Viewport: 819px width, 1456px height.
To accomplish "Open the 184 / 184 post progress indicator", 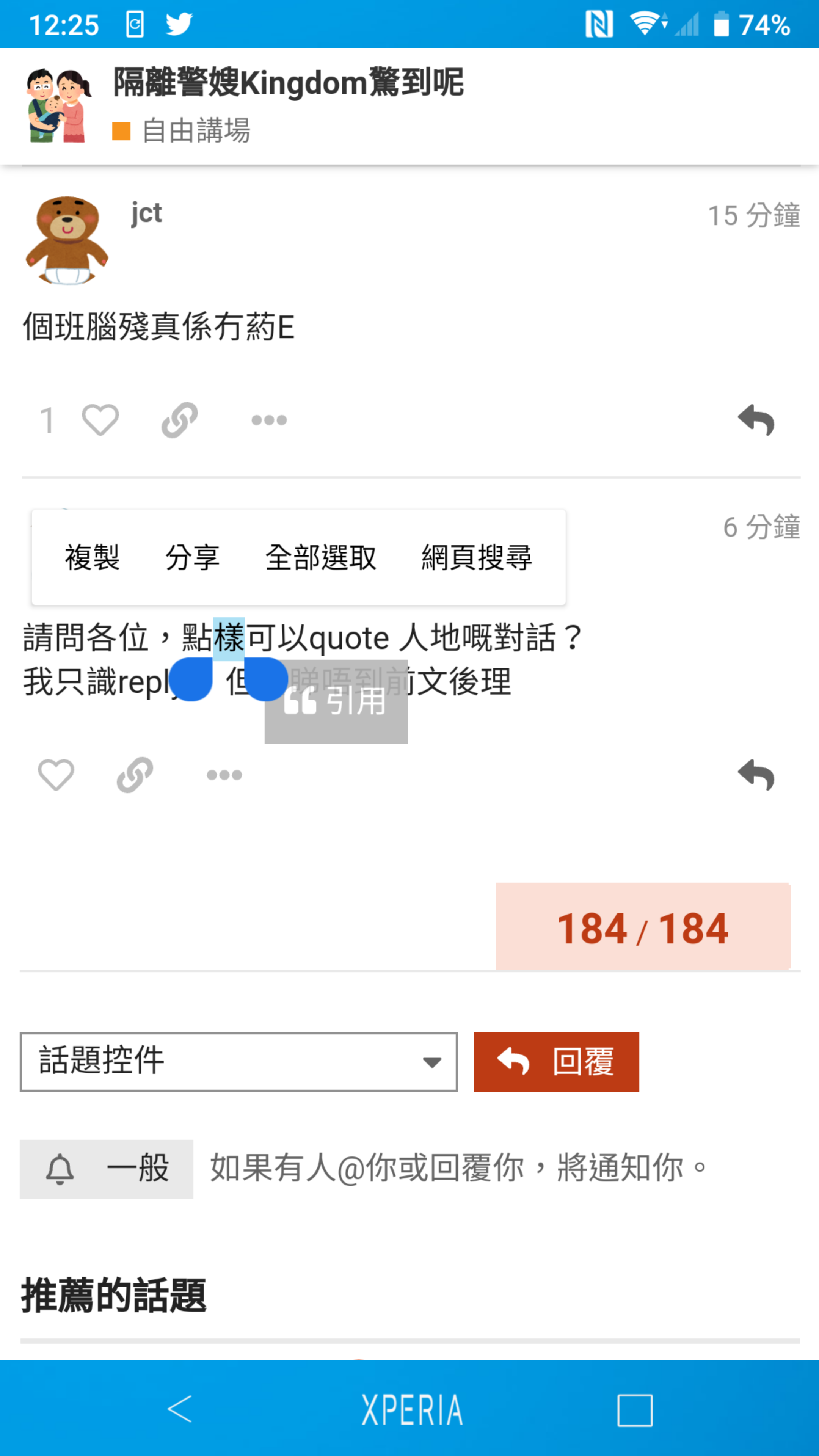I will (643, 927).
